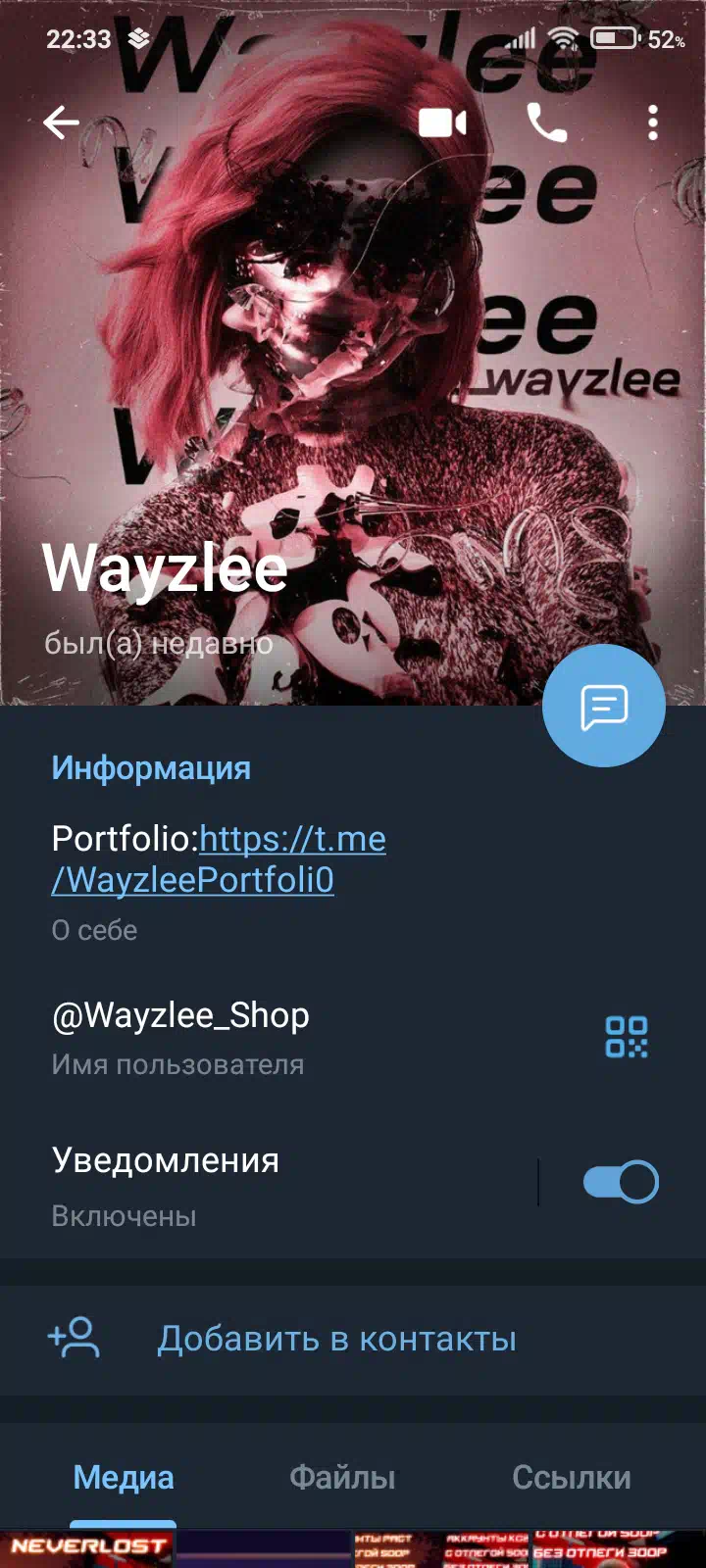Tap Добавить в контакты to add contact
The width and height of the screenshot is (706, 1568).
(353, 1339)
